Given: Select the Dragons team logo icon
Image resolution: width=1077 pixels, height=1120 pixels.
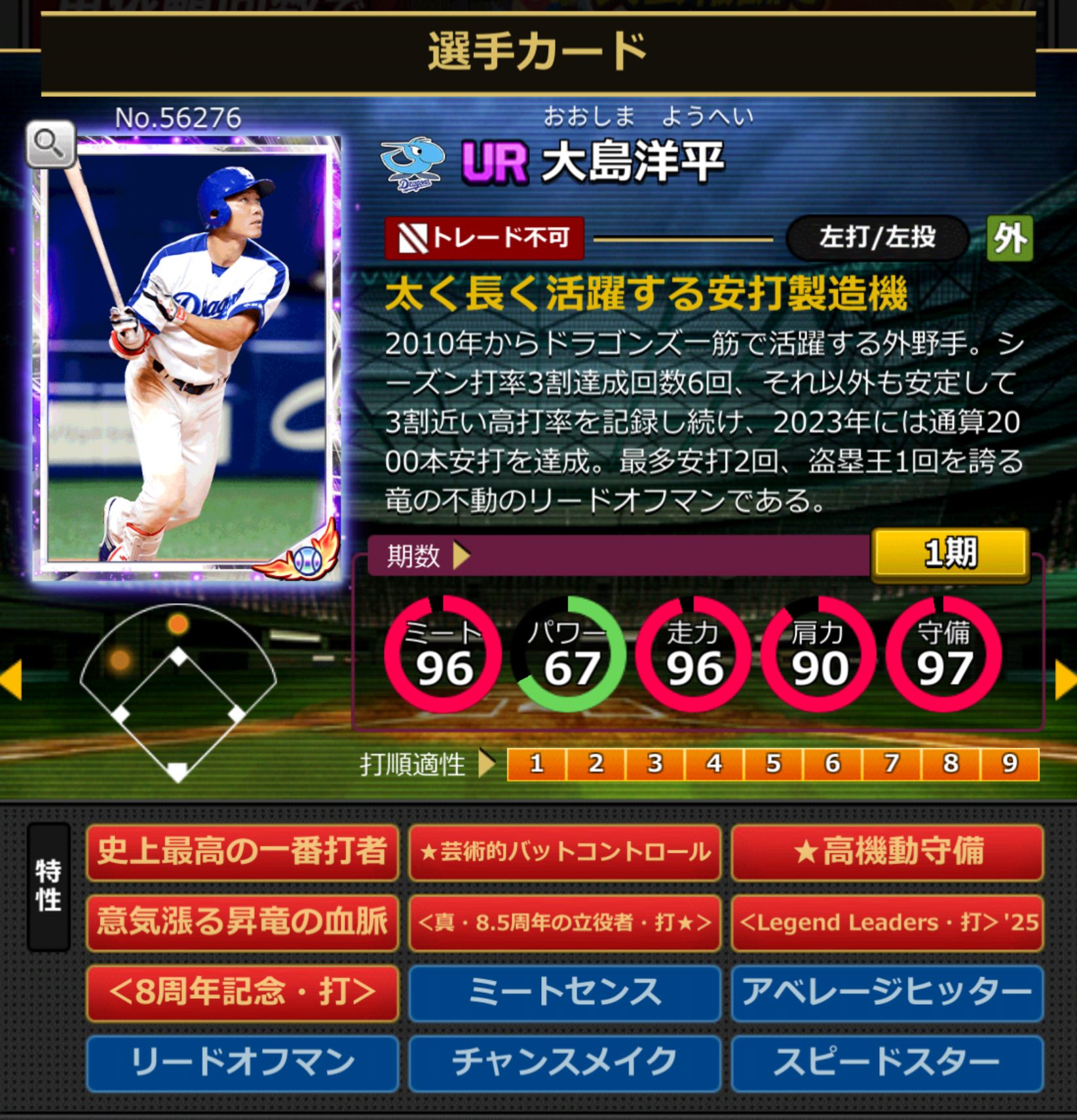Looking at the screenshot, I should 410,166.
